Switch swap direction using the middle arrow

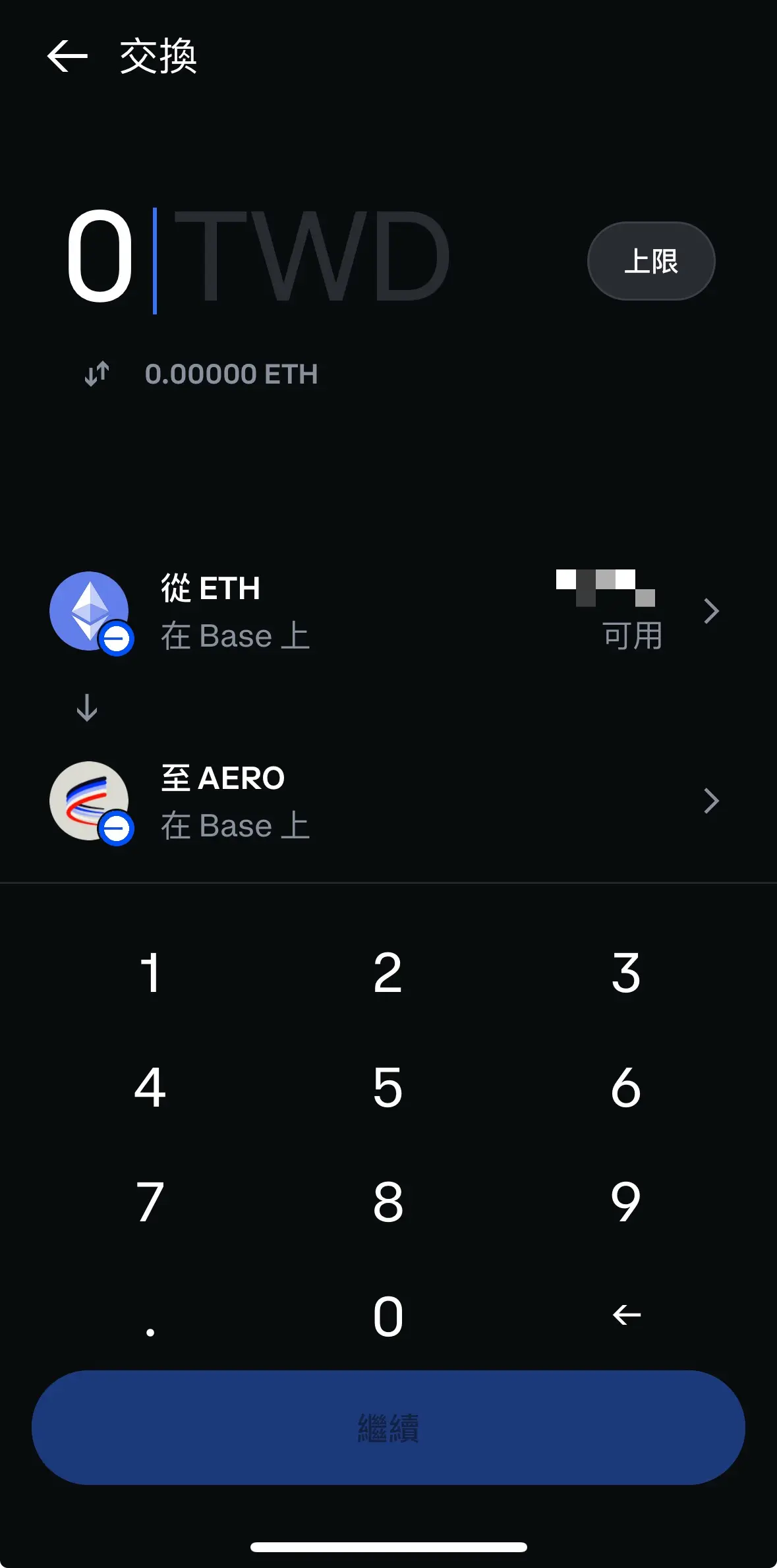(x=86, y=709)
